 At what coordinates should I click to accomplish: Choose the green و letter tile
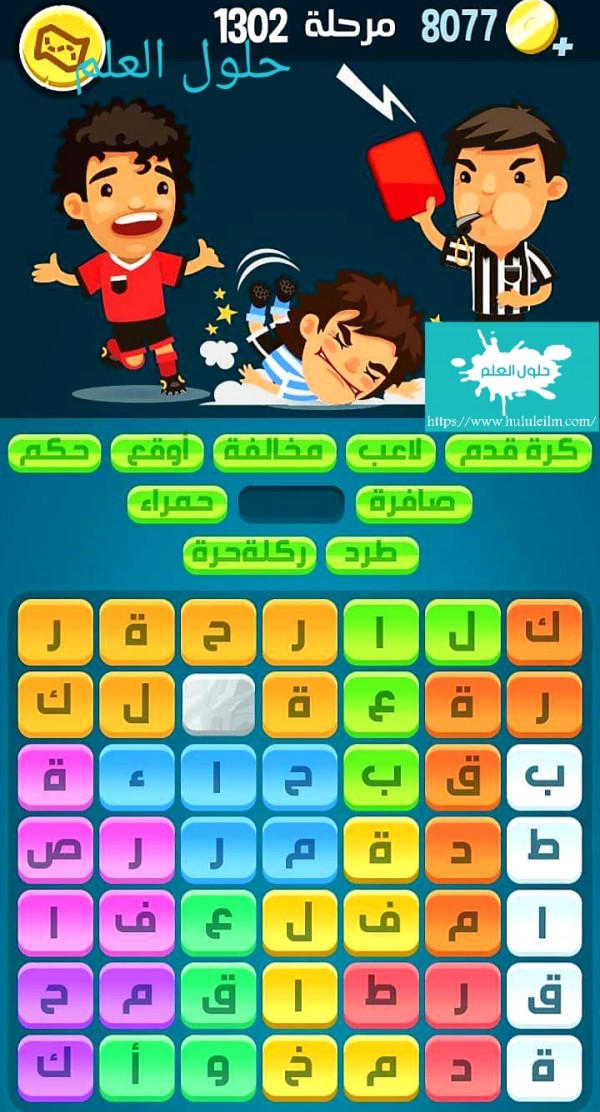click(218, 1068)
